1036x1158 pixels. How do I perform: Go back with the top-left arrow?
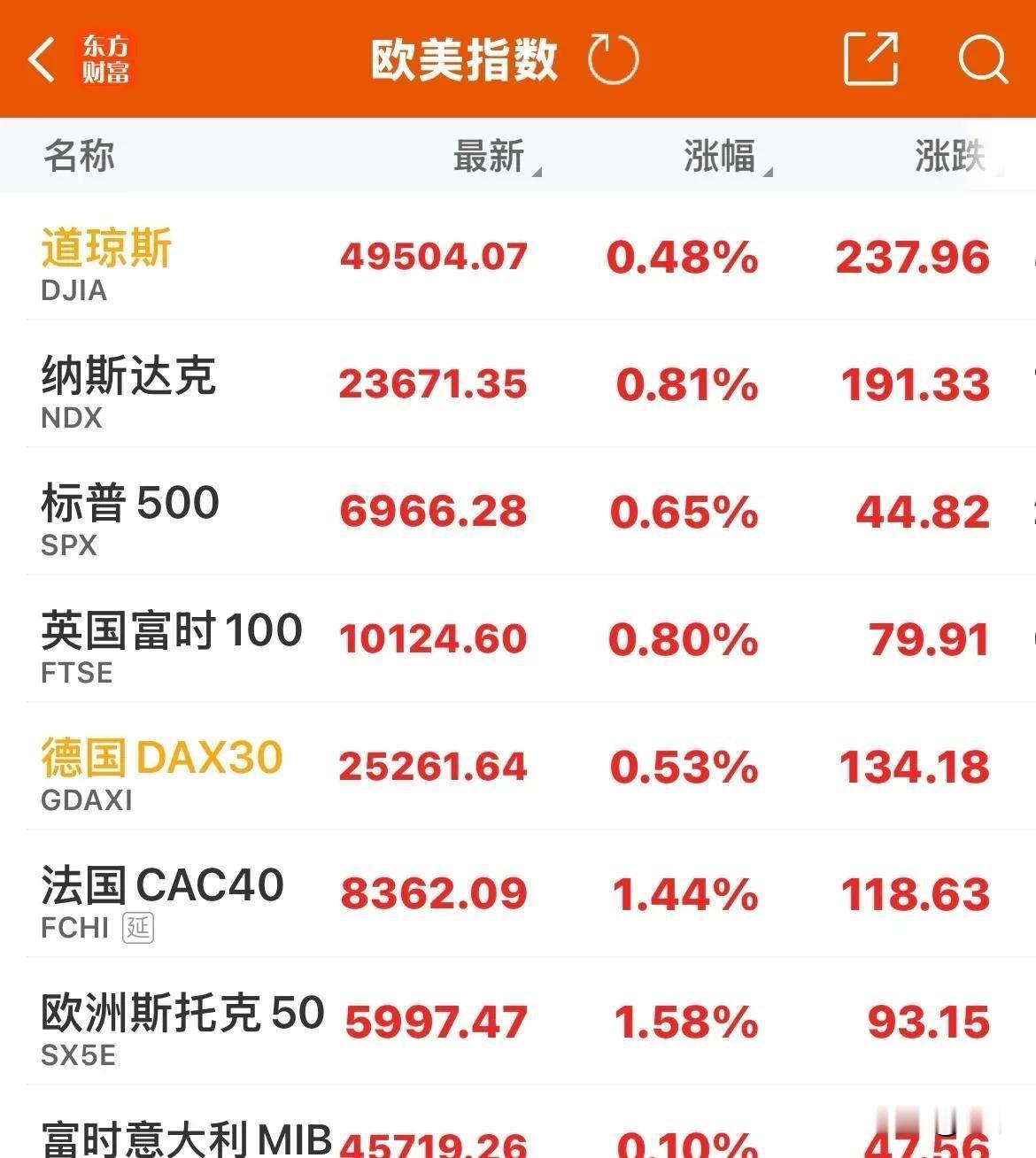[42, 59]
